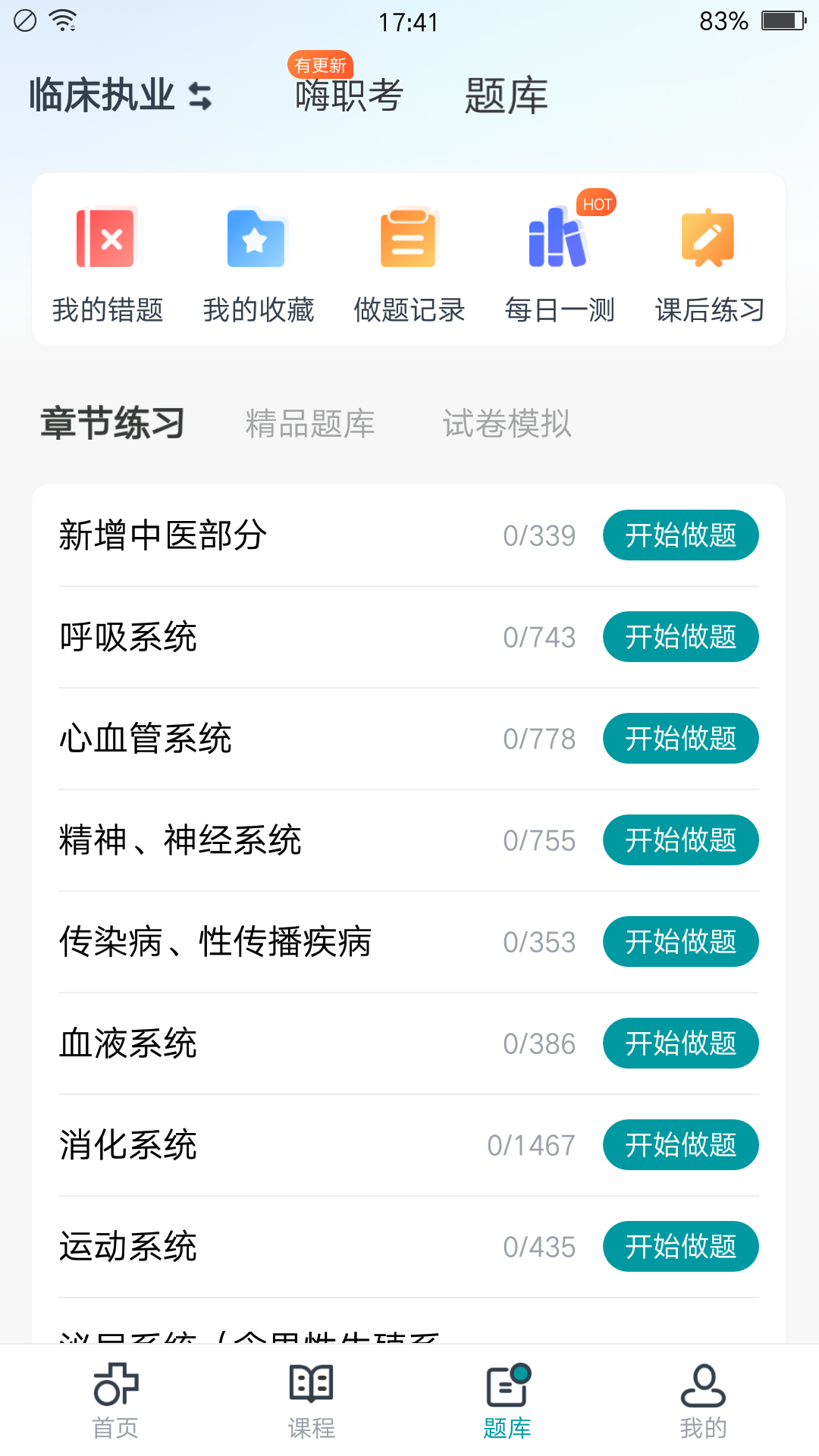The height and width of the screenshot is (1456, 819).
Task: Switch exam category from 临床执业
Action: (x=121, y=96)
